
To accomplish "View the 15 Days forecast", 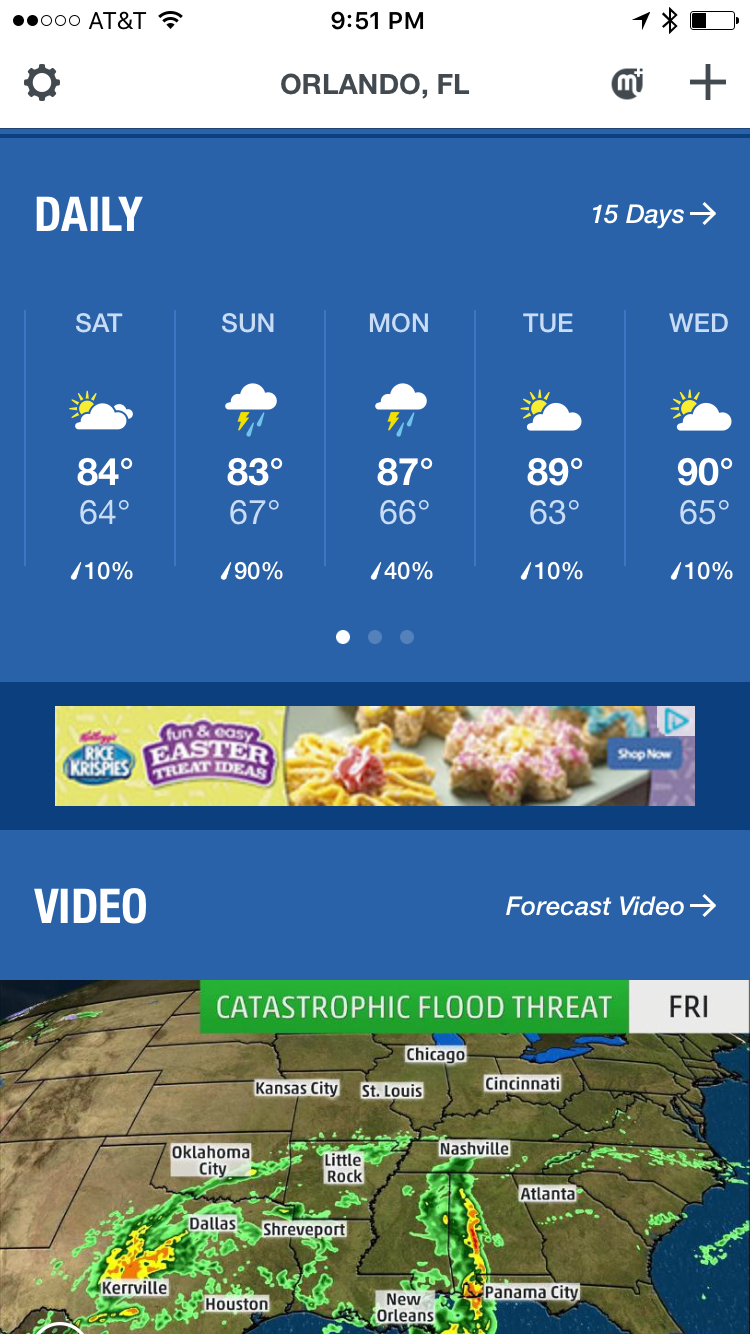I will (x=653, y=214).
